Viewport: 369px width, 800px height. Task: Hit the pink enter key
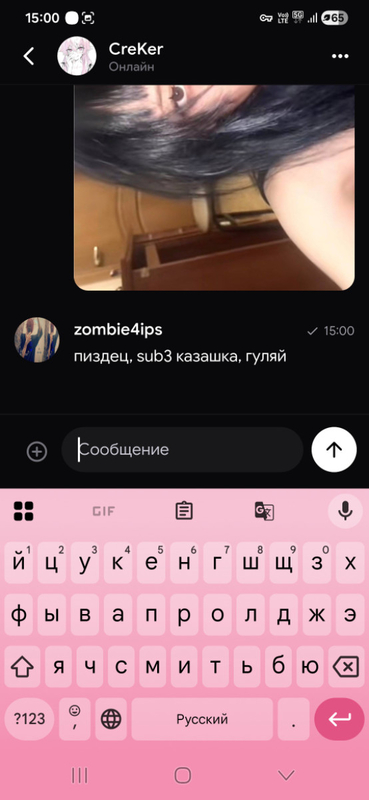coord(339,719)
